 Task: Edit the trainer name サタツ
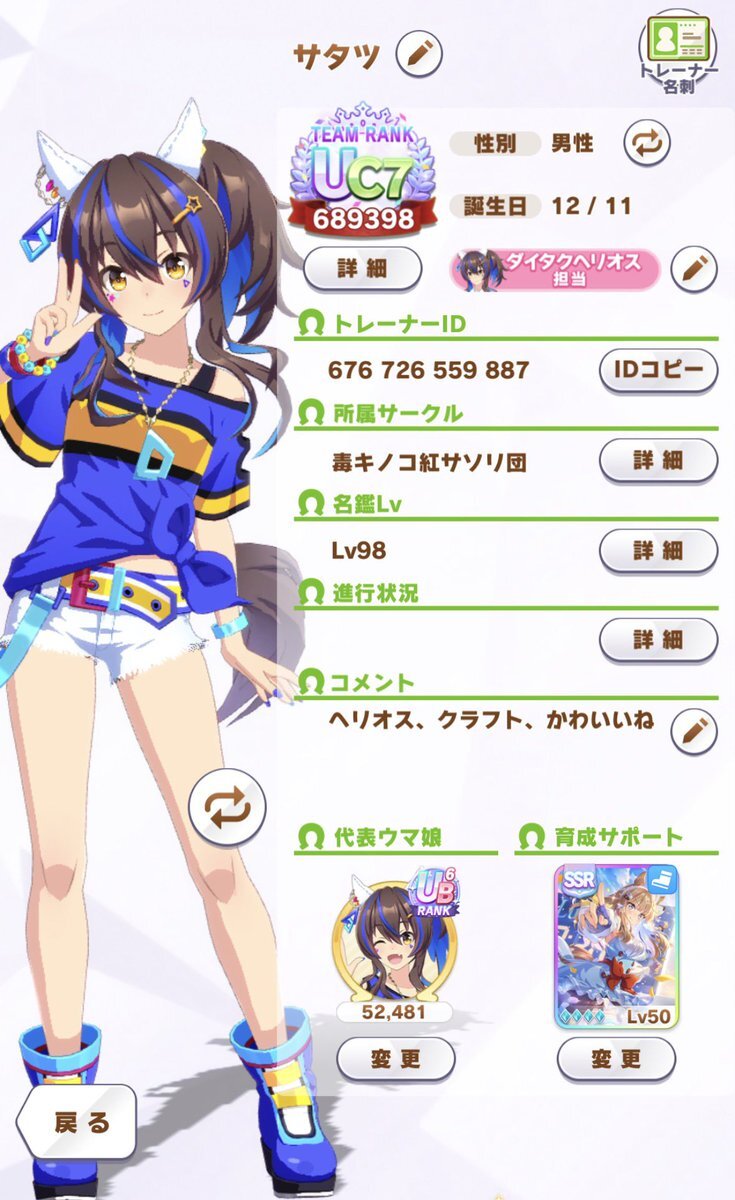(x=419, y=55)
